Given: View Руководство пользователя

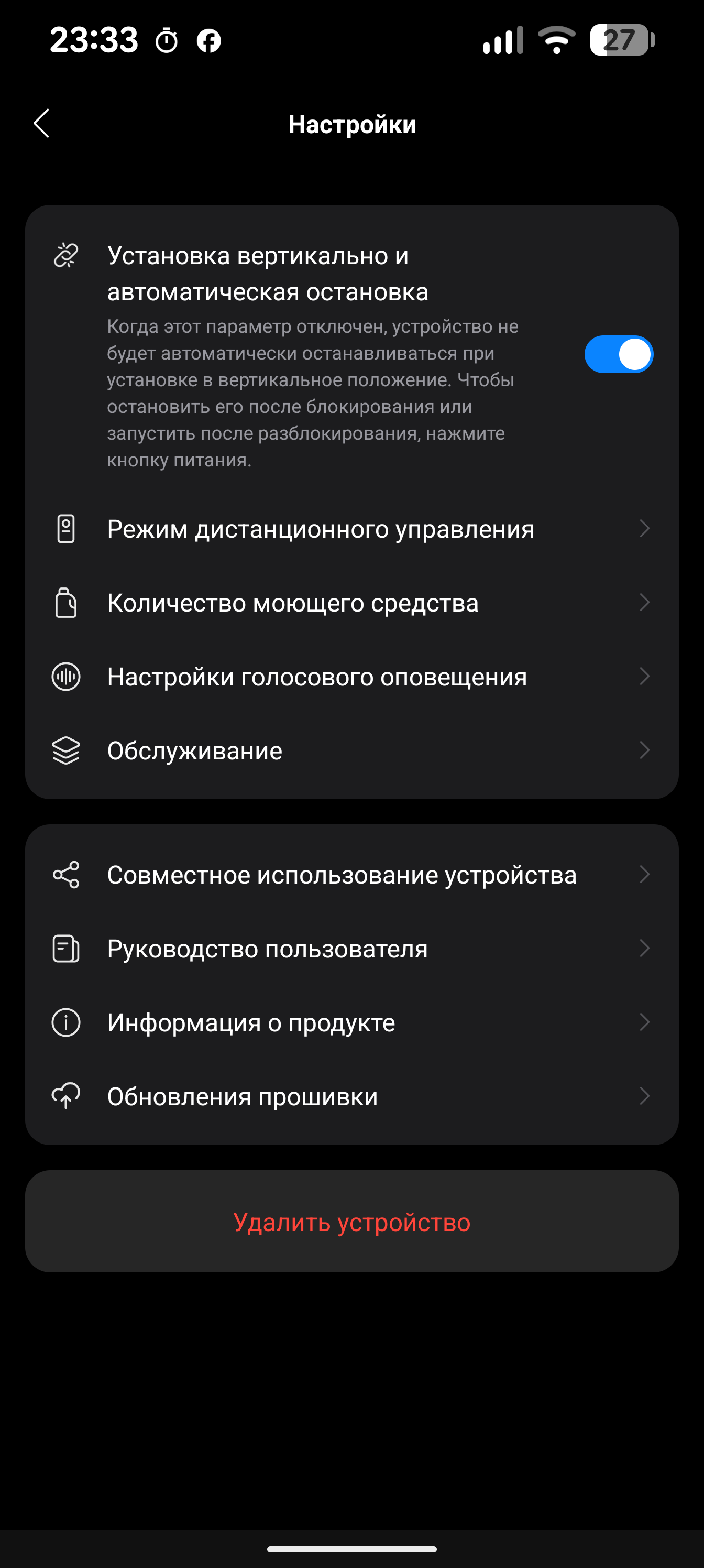Looking at the screenshot, I should tap(351, 949).
